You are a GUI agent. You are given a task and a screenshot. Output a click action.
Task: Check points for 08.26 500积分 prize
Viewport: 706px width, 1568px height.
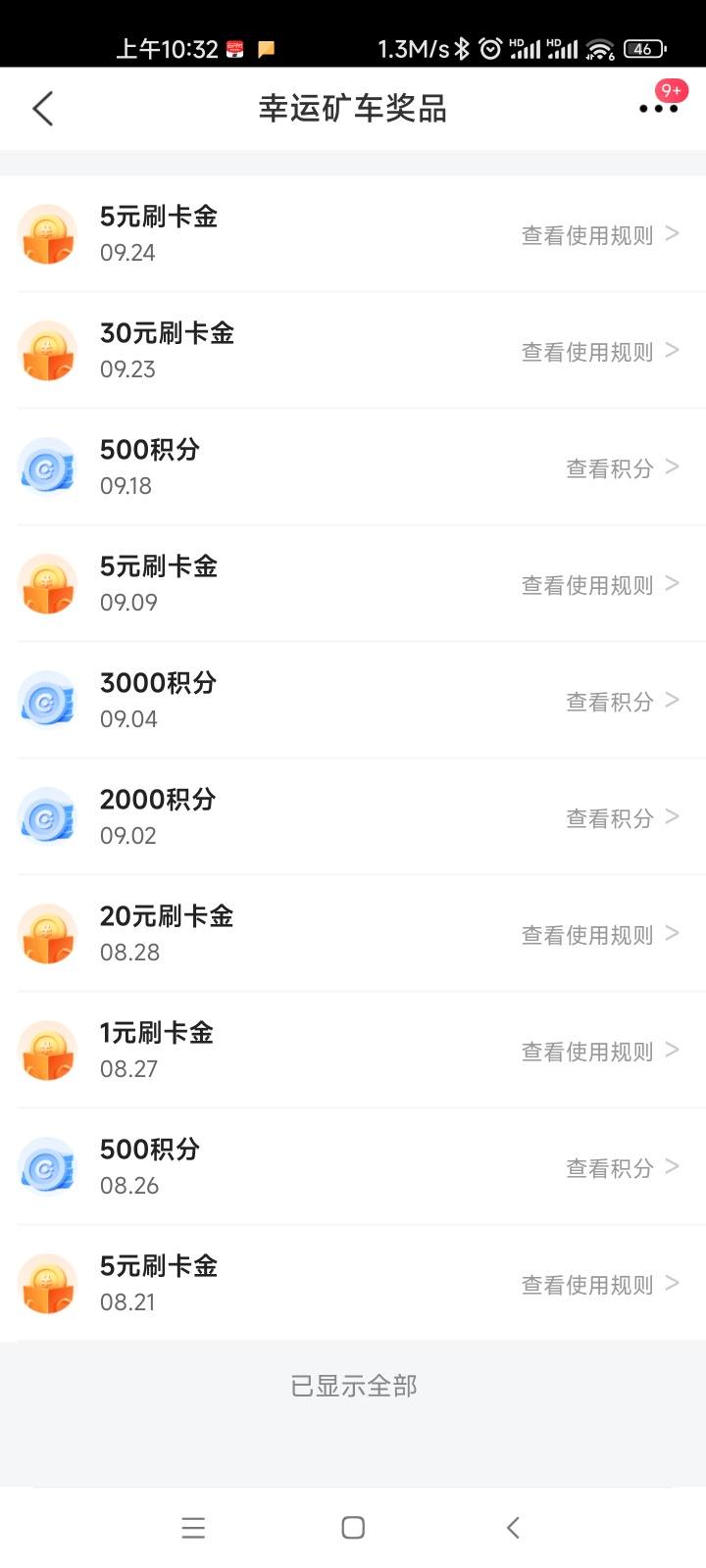click(623, 1168)
